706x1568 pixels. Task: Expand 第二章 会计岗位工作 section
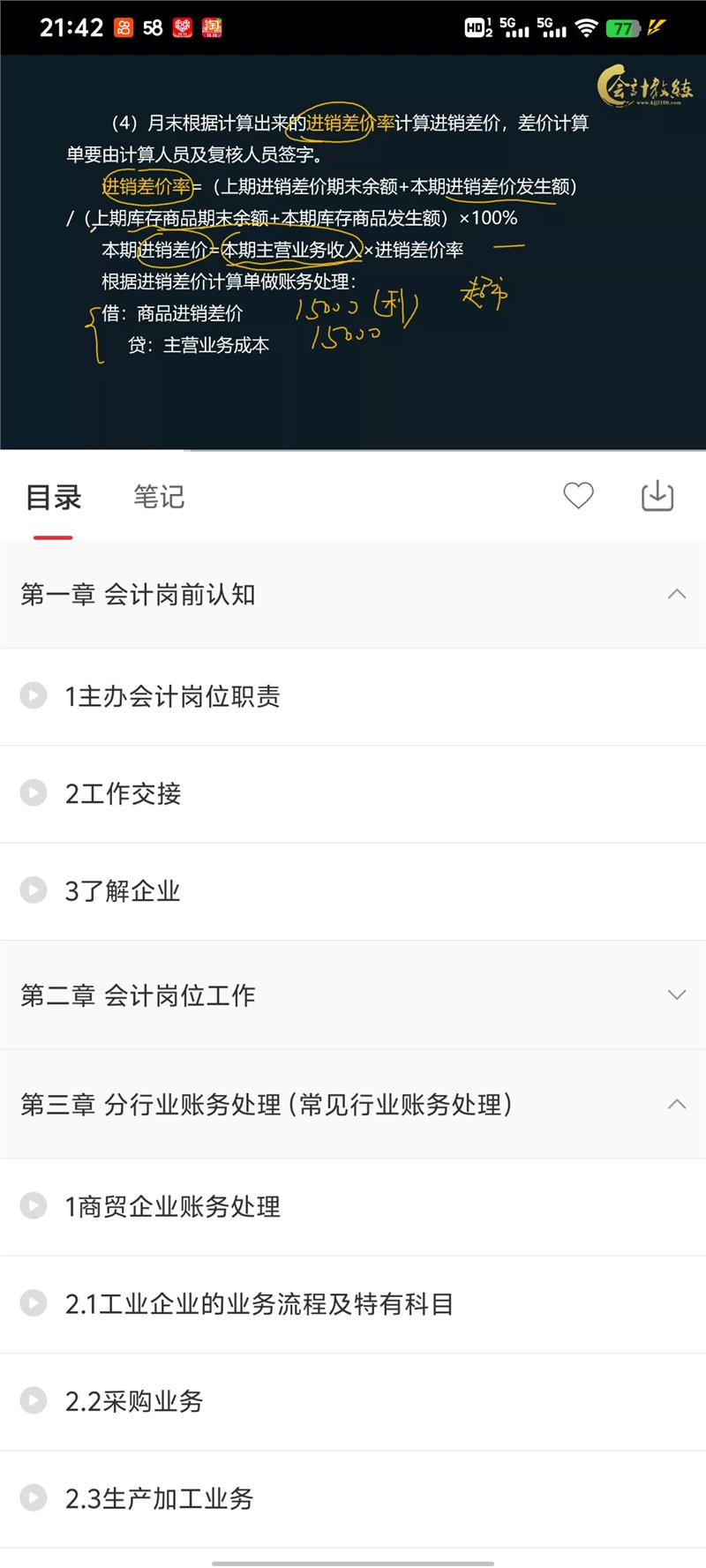tap(676, 995)
